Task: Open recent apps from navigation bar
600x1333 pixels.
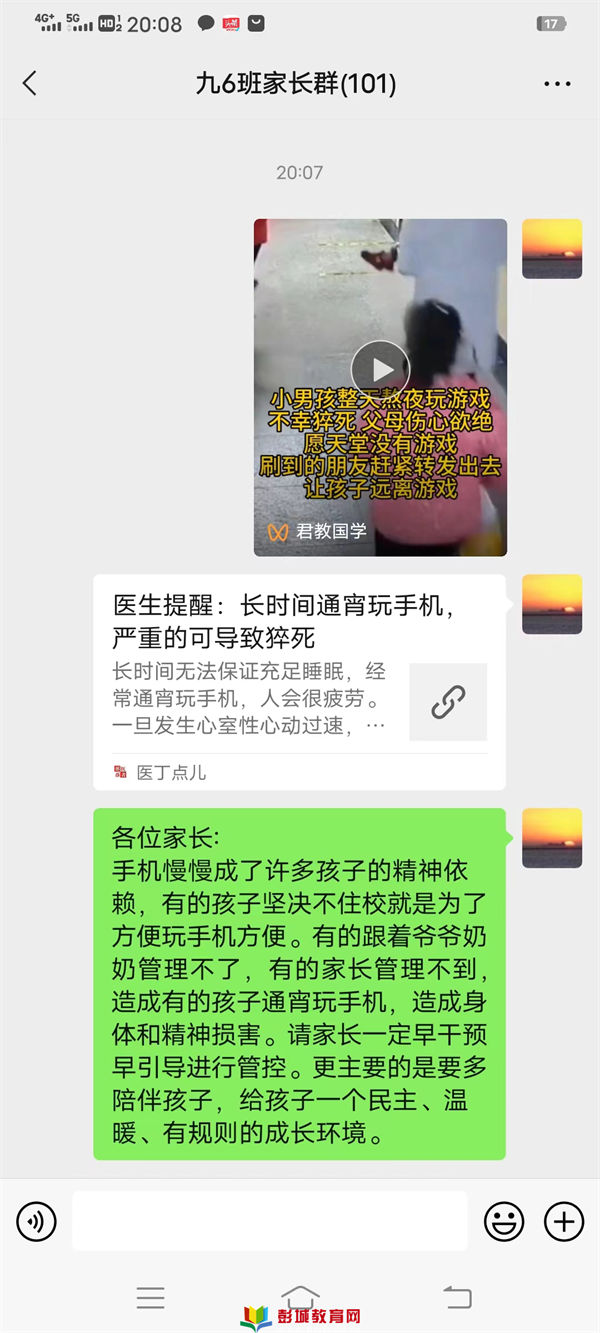Action: click(151, 1298)
